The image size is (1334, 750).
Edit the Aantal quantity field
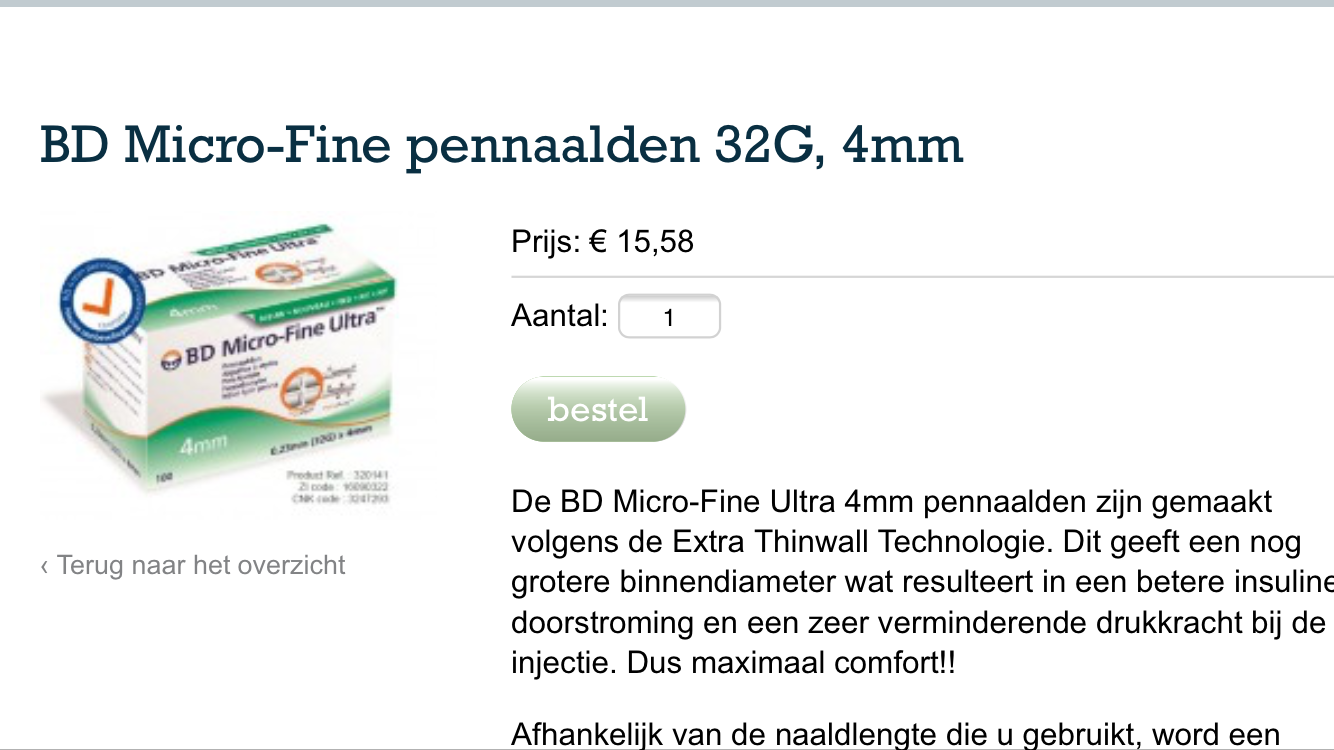coord(669,318)
